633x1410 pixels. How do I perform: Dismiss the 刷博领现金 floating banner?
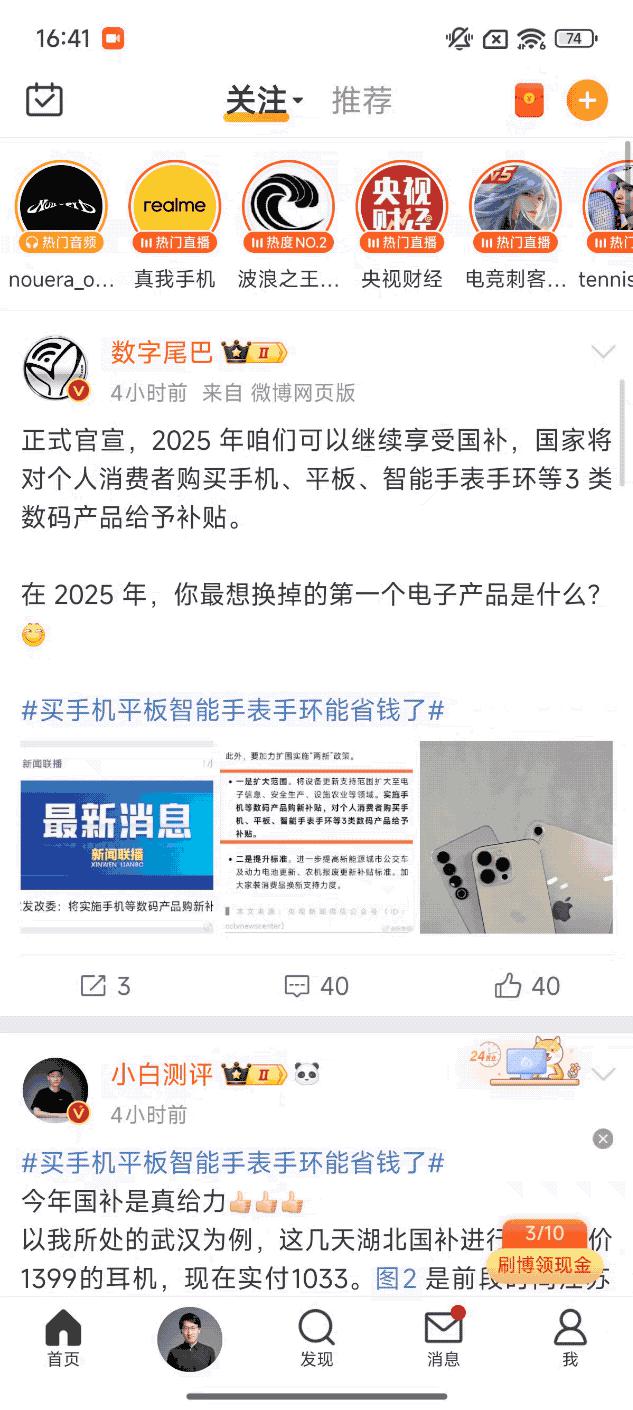(x=602, y=1138)
